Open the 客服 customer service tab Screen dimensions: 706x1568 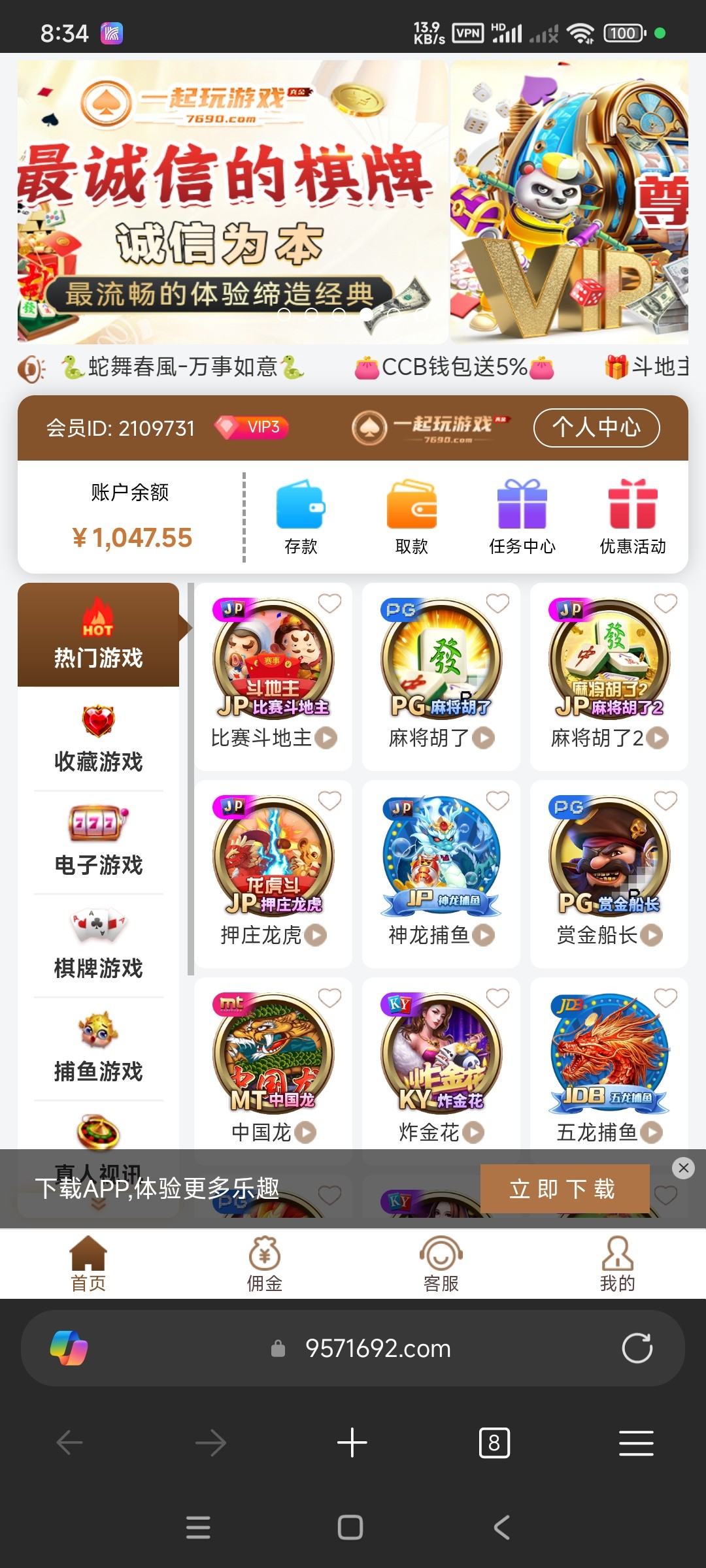click(441, 1264)
